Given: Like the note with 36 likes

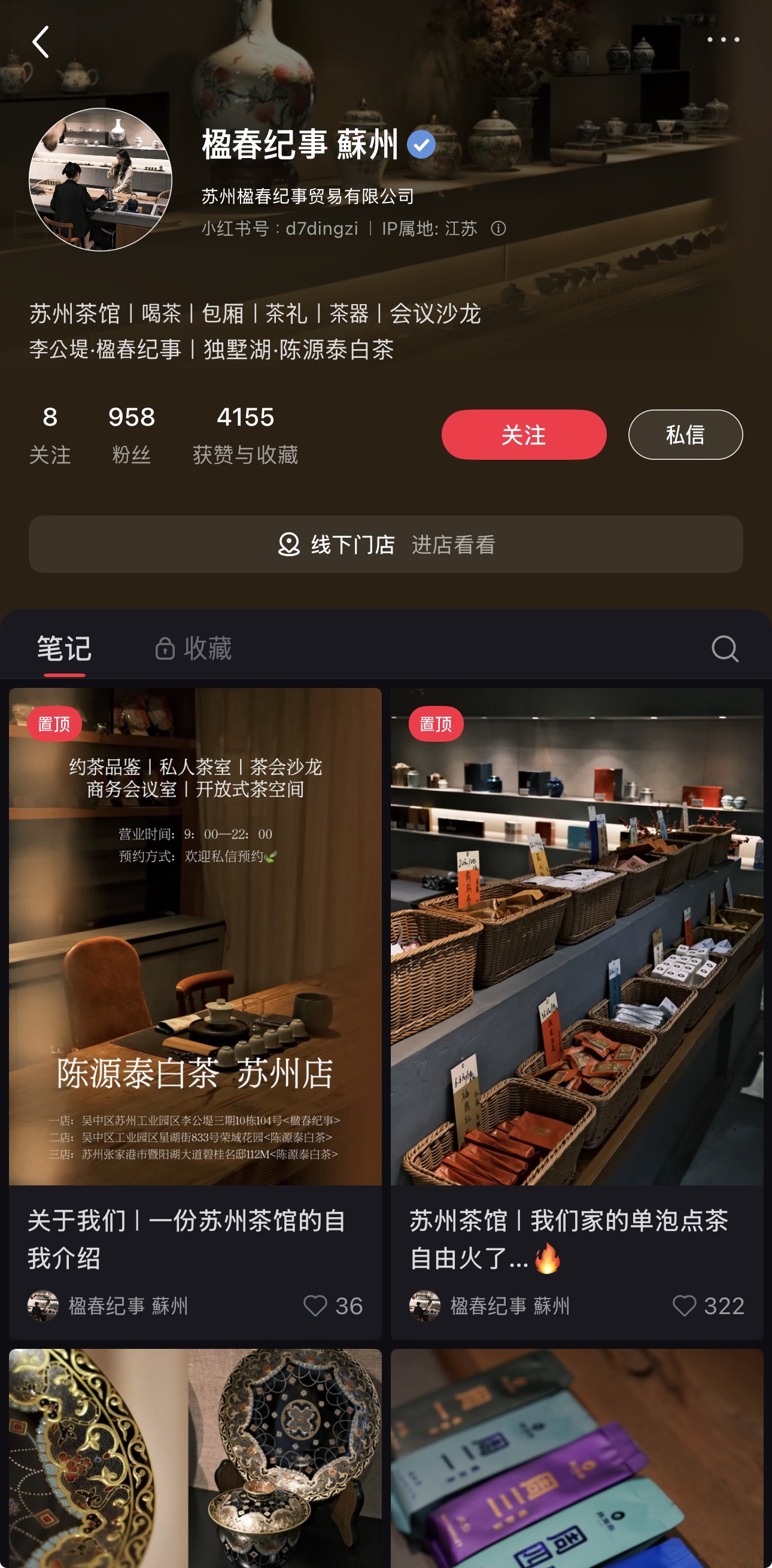Looking at the screenshot, I should 316,1306.
